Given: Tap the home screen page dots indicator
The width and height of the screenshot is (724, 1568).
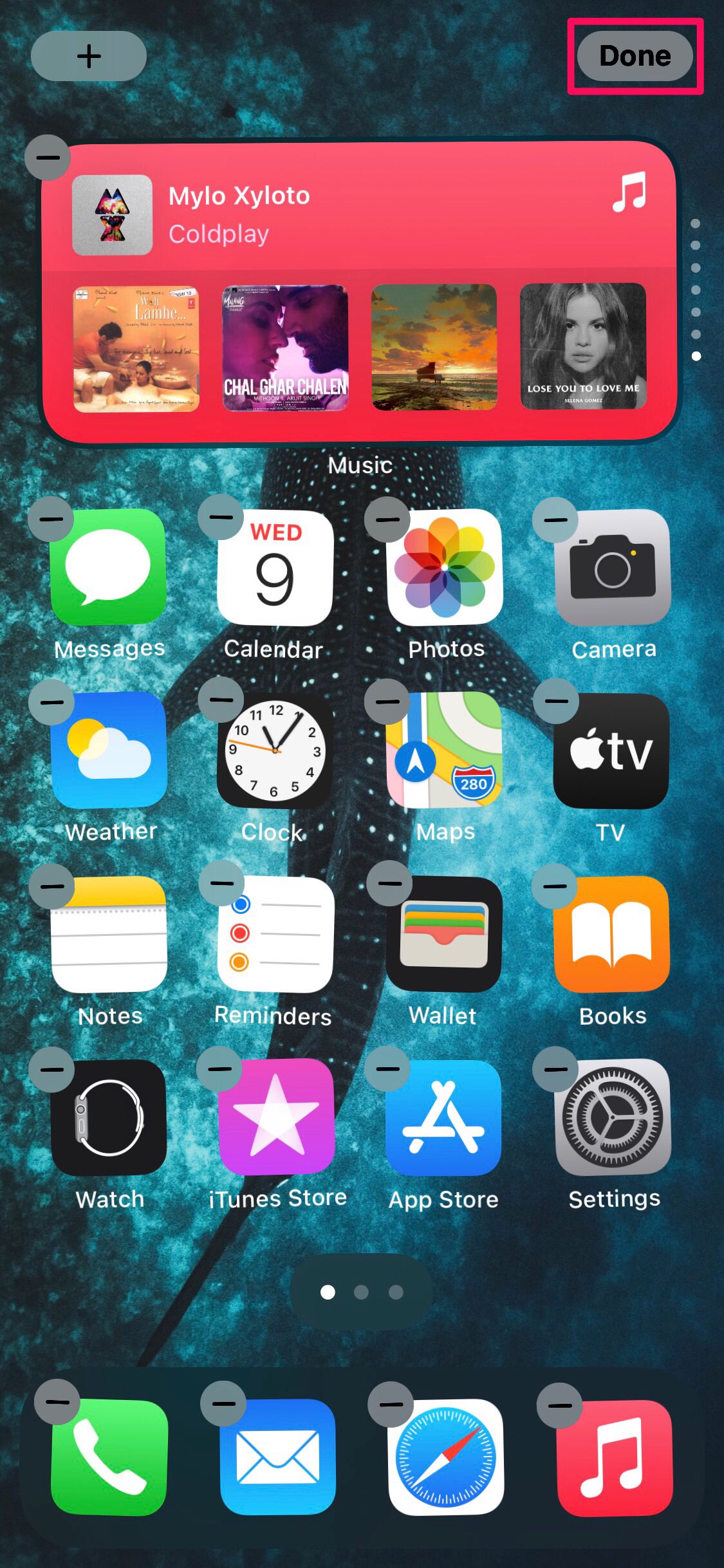Looking at the screenshot, I should [362, 1292].
